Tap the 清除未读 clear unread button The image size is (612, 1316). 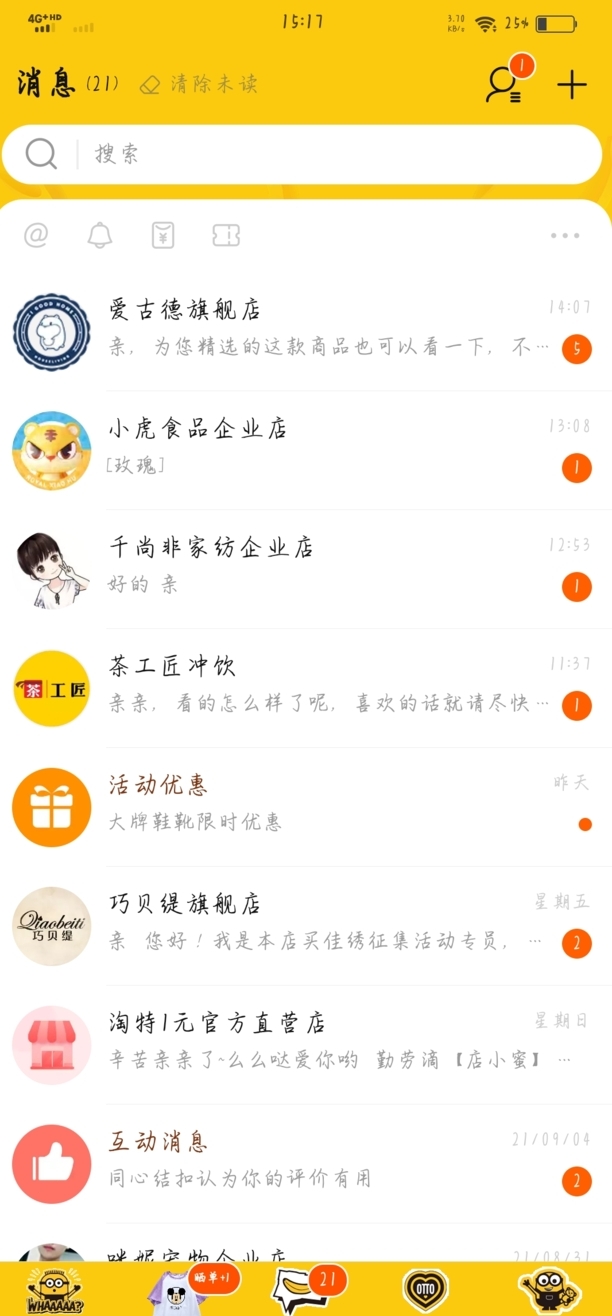click(x=199, y=84)
